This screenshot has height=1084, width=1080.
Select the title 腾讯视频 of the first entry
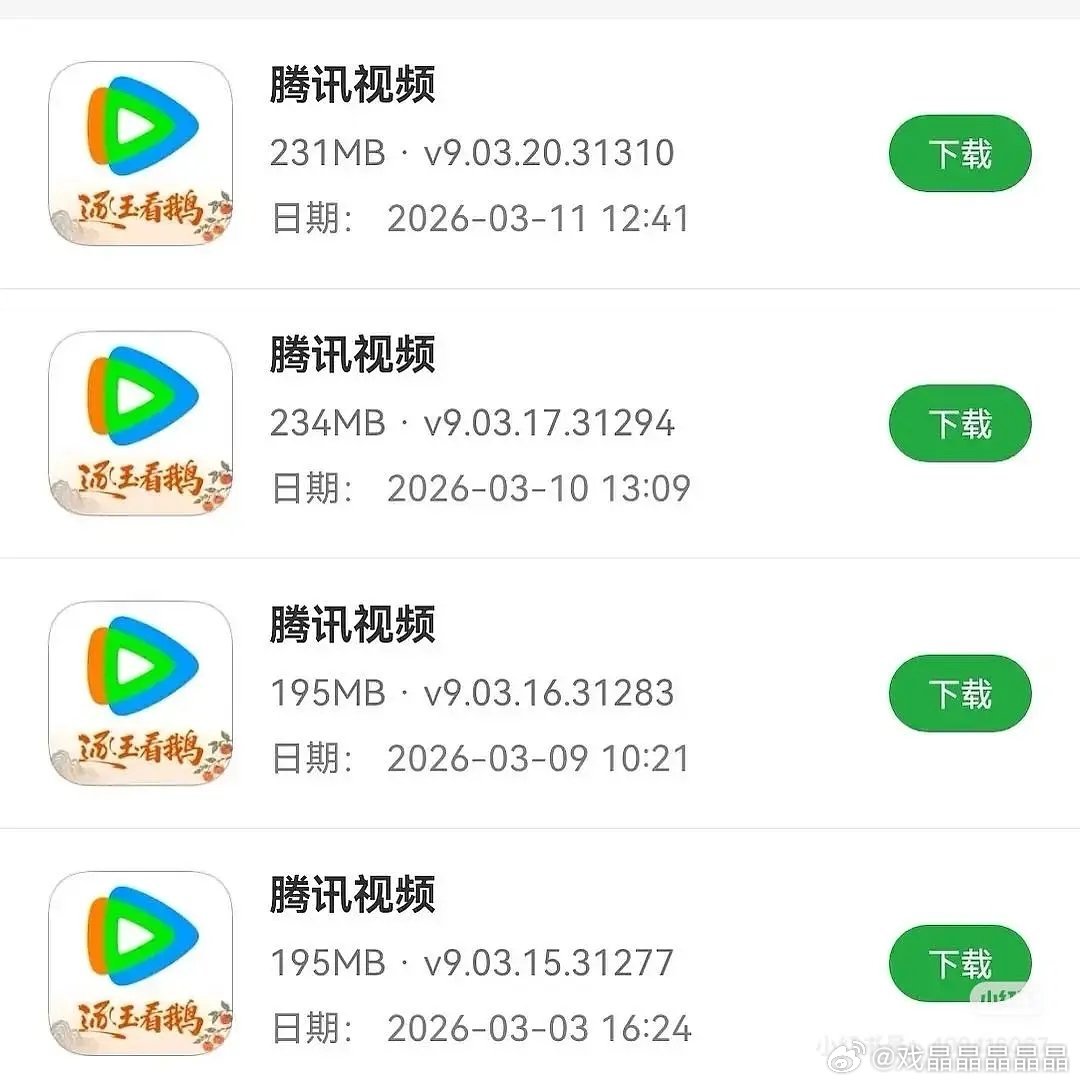tap(351, 86)
